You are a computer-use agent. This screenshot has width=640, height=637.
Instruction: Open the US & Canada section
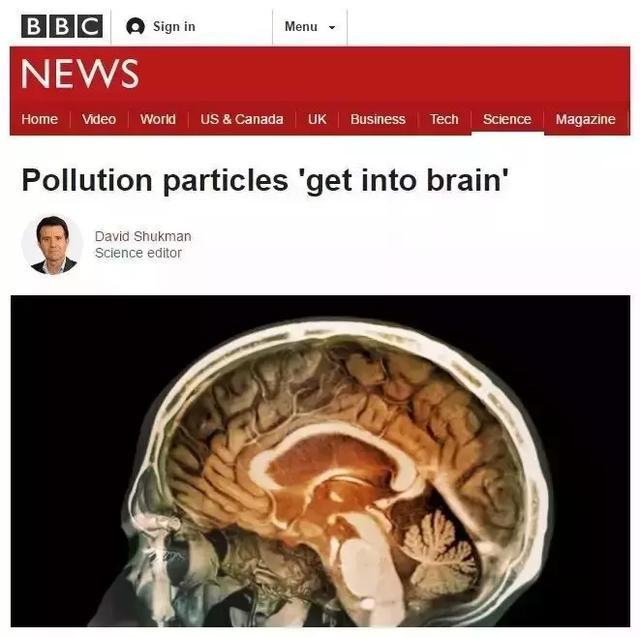point(241,119)
